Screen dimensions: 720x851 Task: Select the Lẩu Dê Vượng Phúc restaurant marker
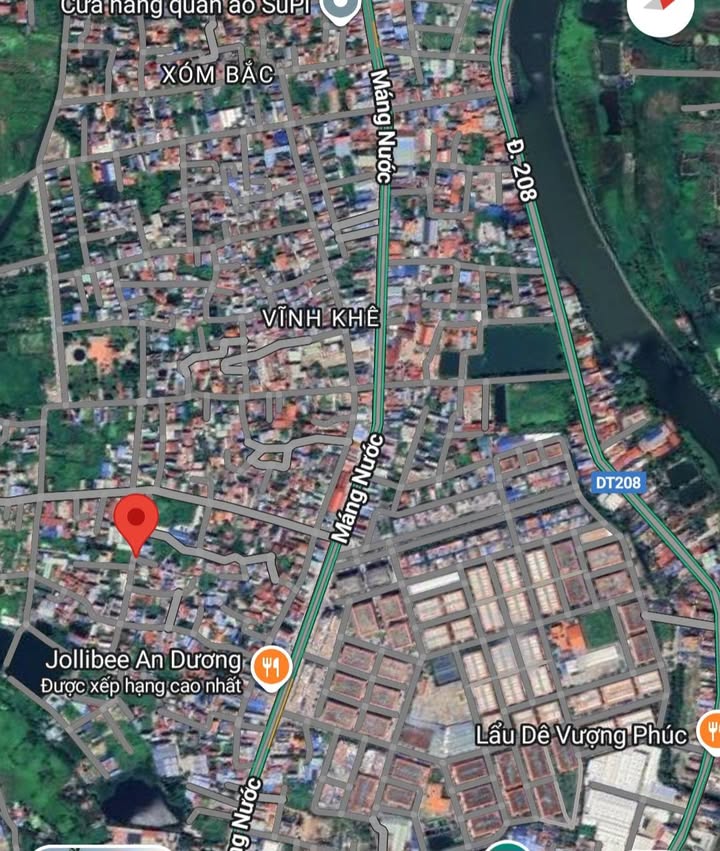(x=710, y=735)
